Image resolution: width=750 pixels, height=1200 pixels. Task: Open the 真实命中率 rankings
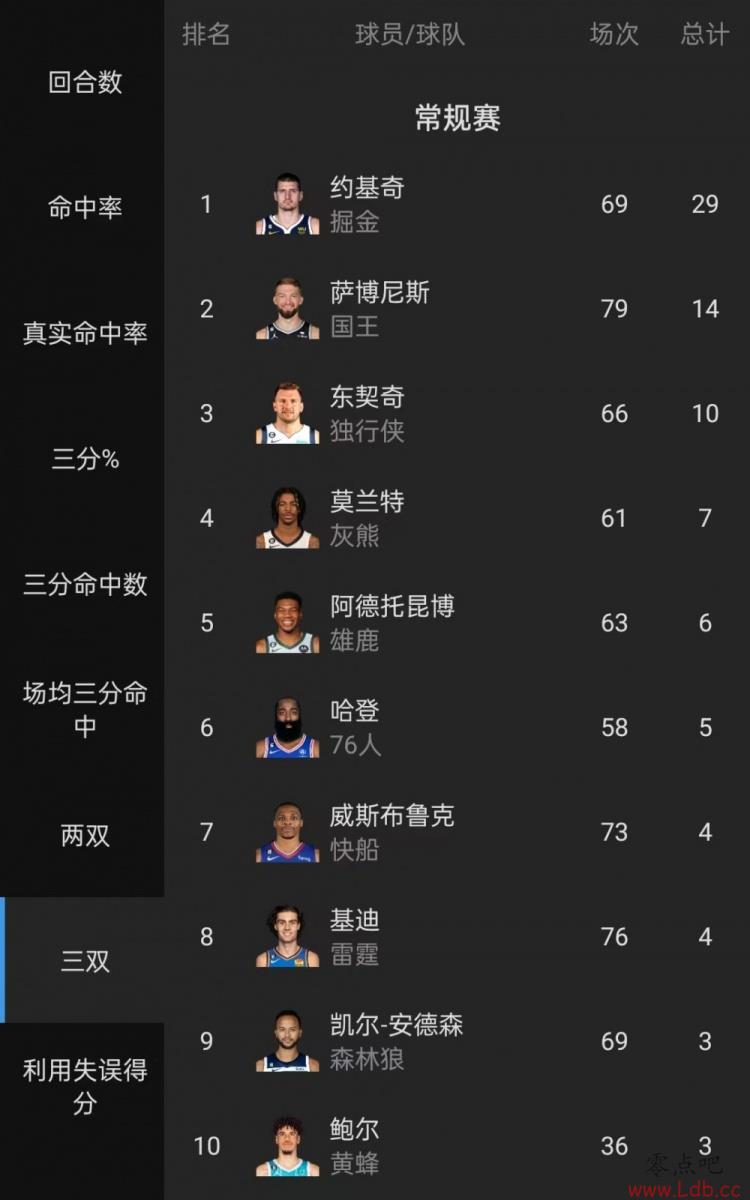point(84,334)
